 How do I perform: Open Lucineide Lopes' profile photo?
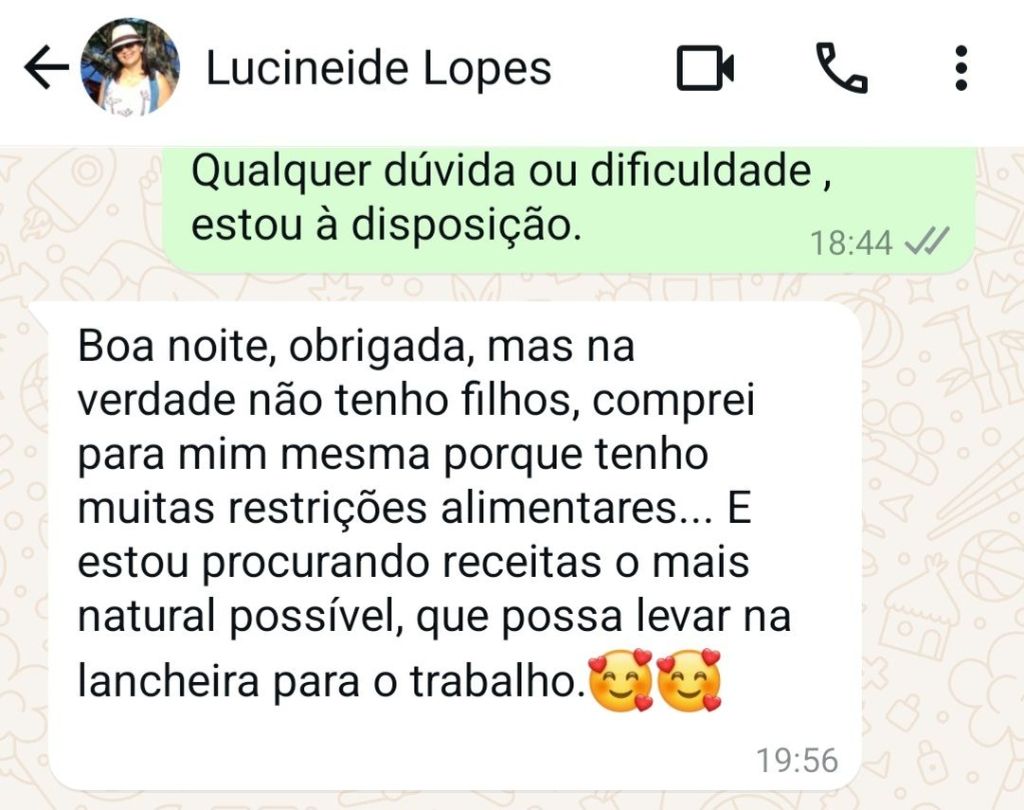129,67
